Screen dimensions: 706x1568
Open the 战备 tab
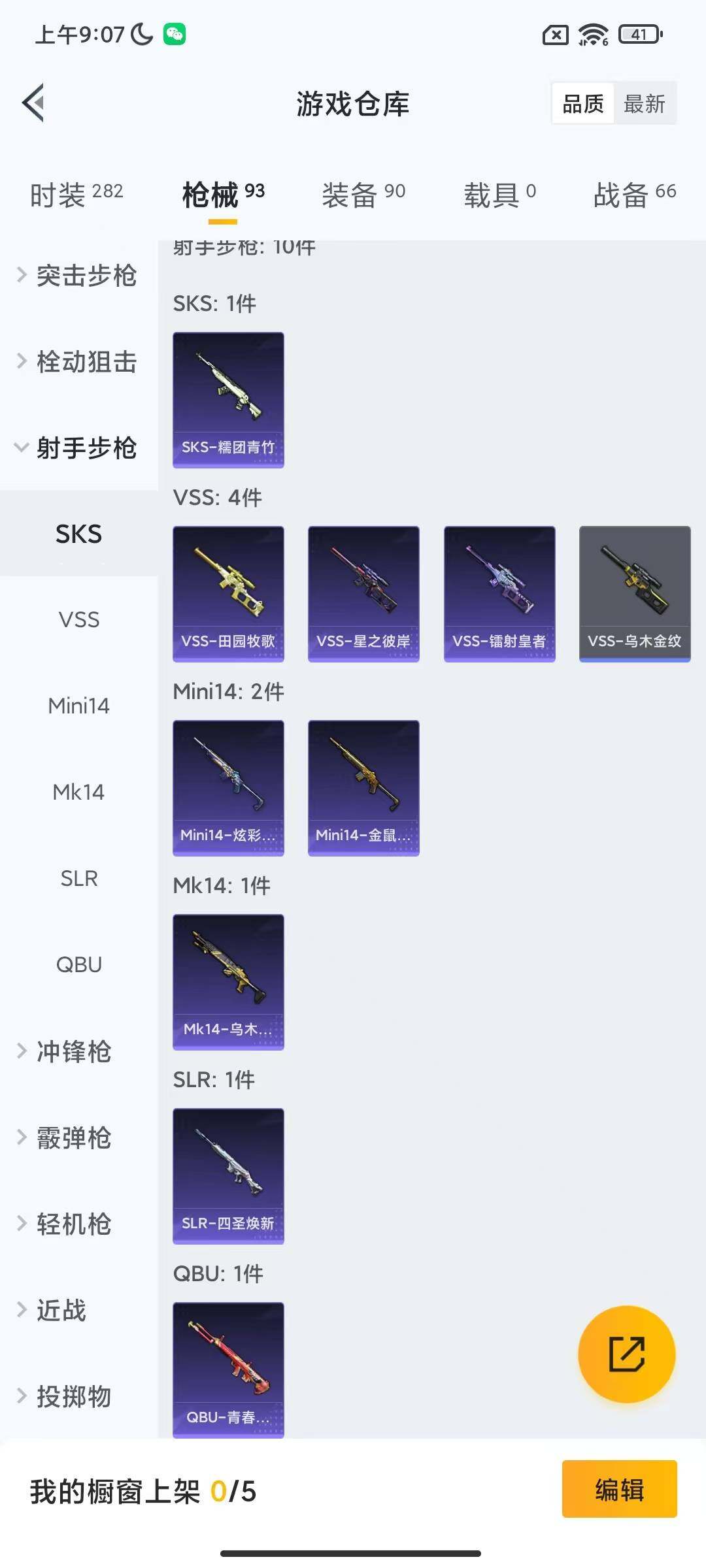coord(634,194)
